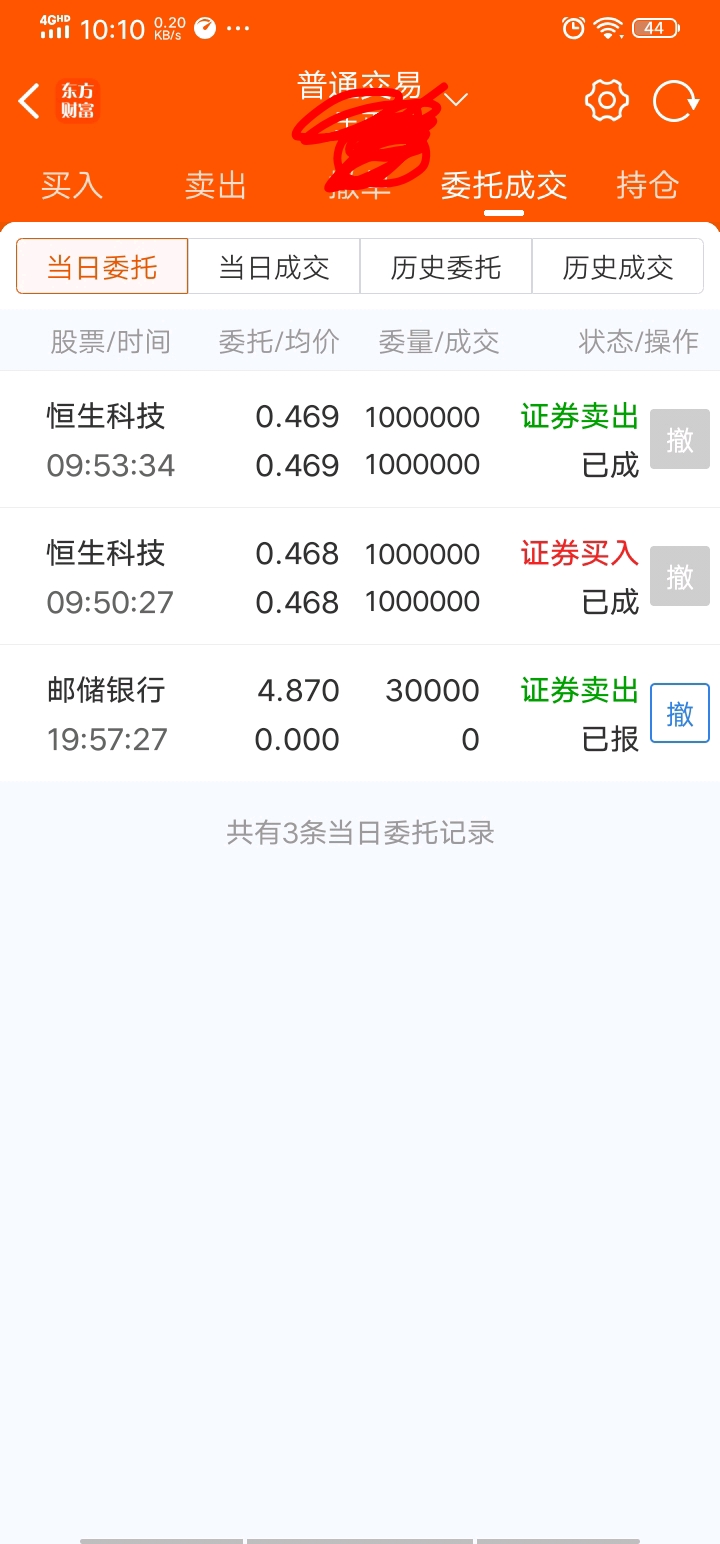Open the more options ellipsis in status bar

238,29
